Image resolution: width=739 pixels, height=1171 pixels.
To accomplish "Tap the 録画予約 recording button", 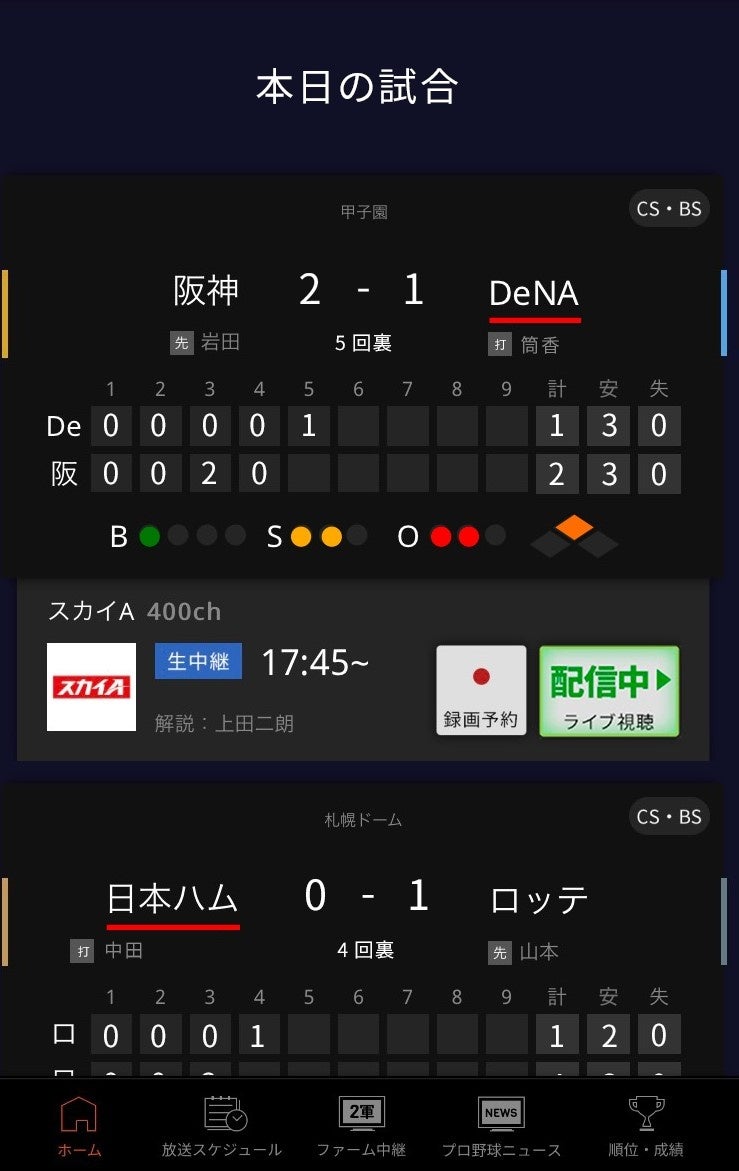I will tap(481, 690).
